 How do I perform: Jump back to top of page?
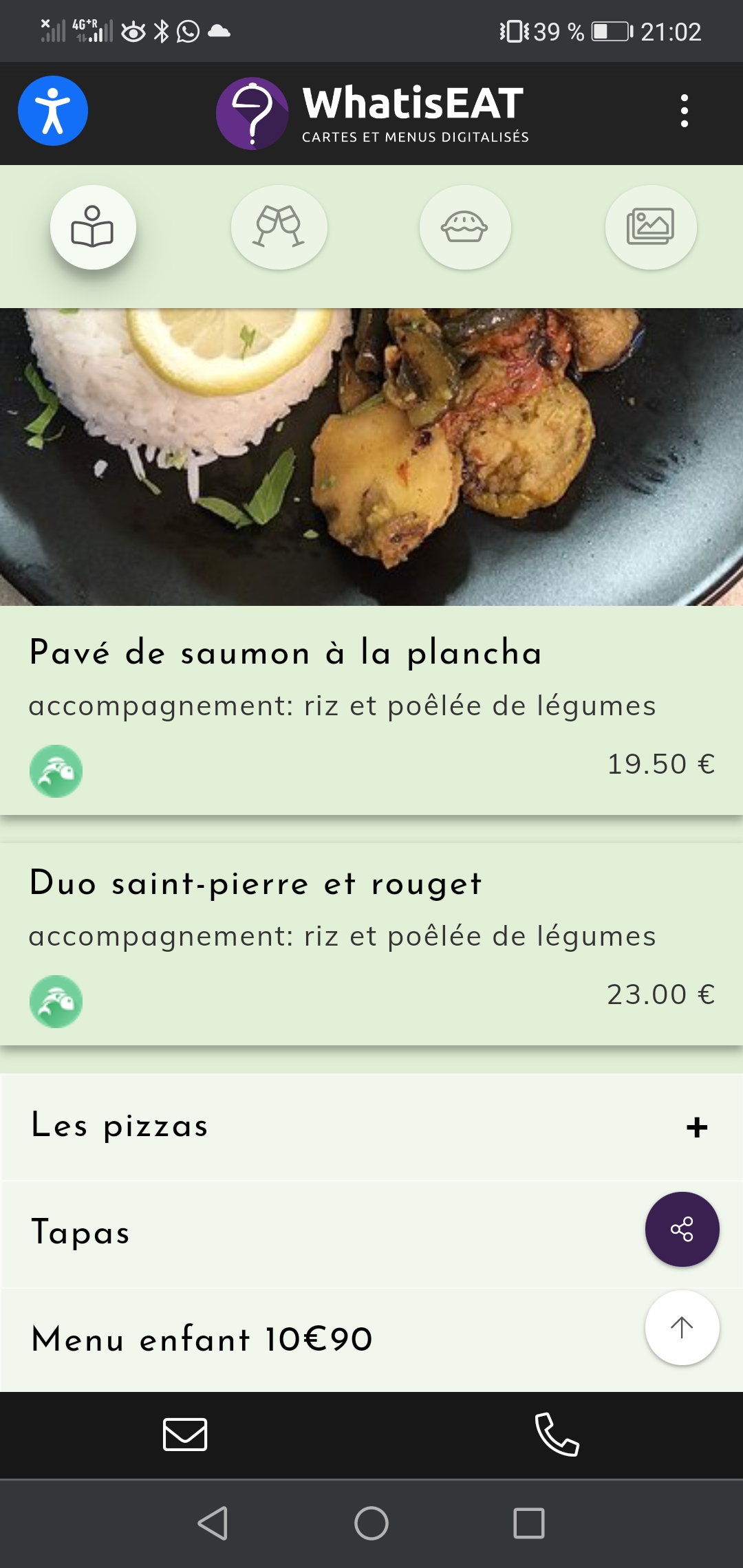pos(682,1327)
